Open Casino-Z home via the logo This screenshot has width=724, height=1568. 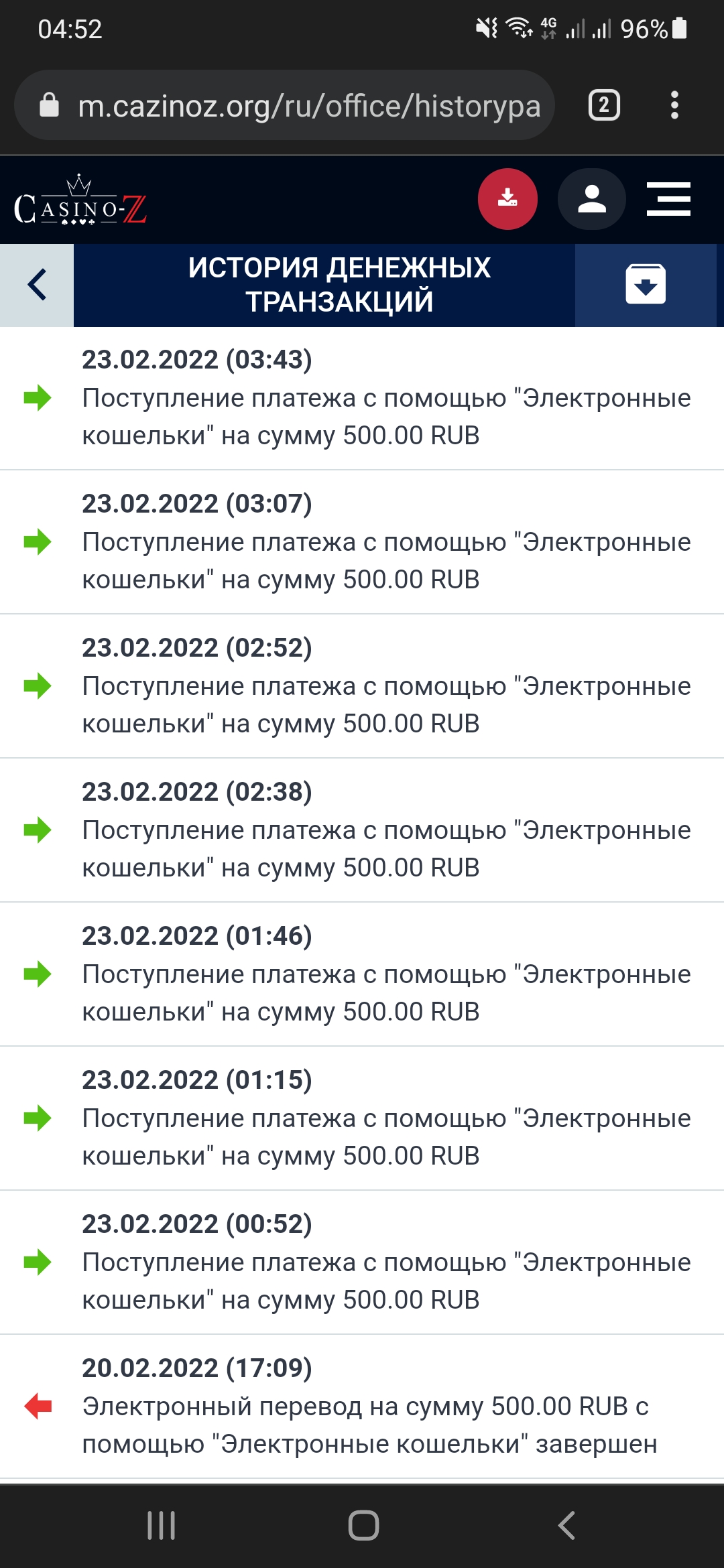coord(80,201)
